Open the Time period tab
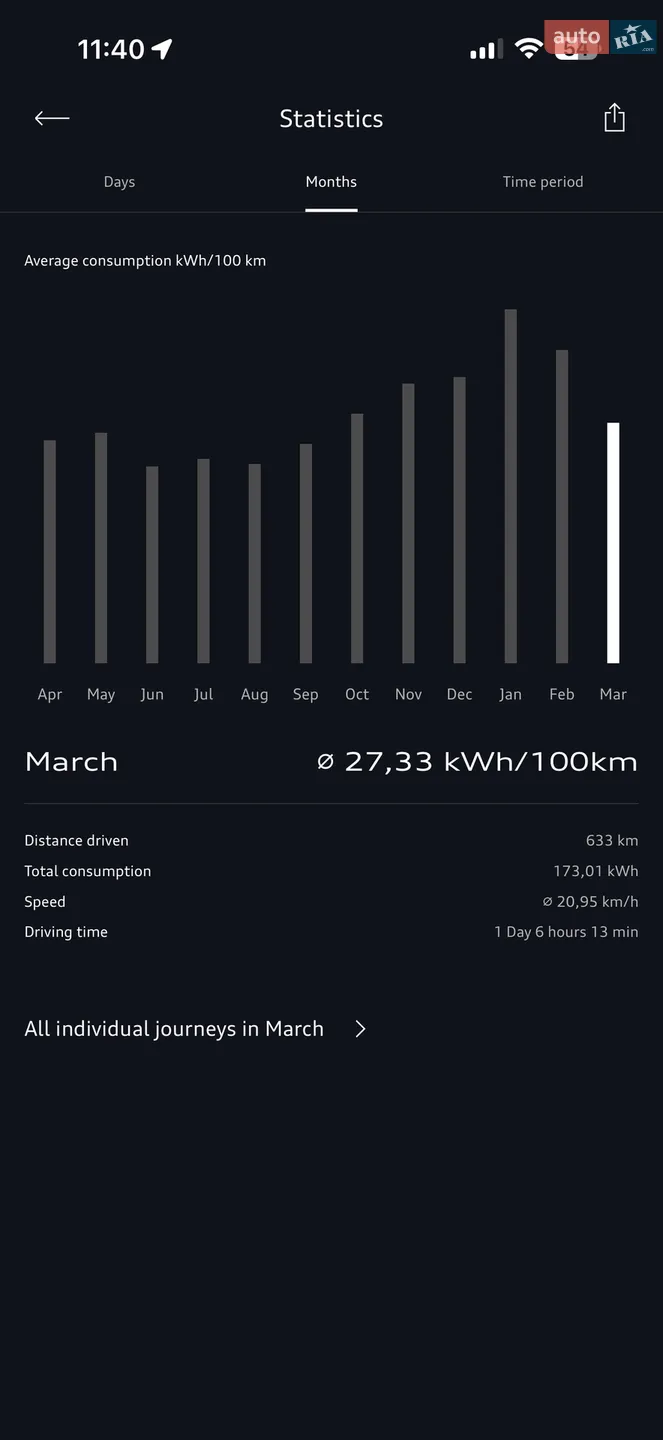663x1440 pixels. click(x=543, y=182)
